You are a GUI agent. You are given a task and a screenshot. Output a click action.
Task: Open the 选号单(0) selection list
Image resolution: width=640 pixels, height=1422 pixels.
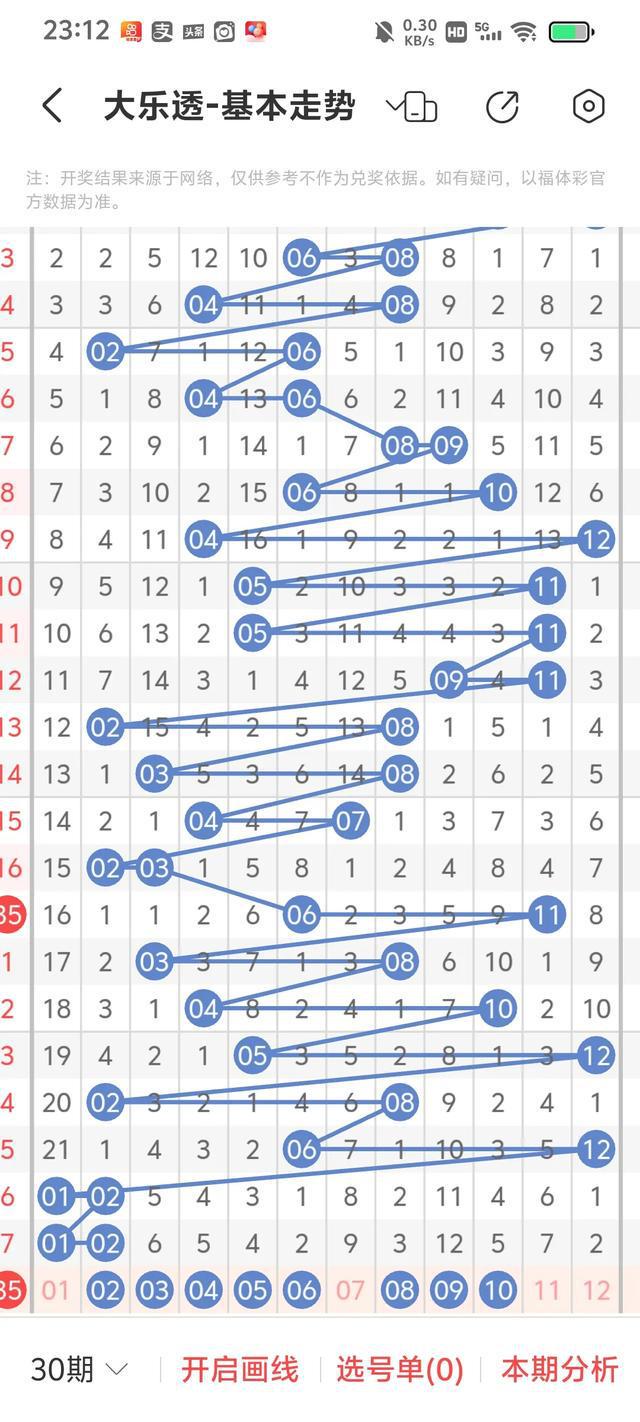(x=400, y=1369)
